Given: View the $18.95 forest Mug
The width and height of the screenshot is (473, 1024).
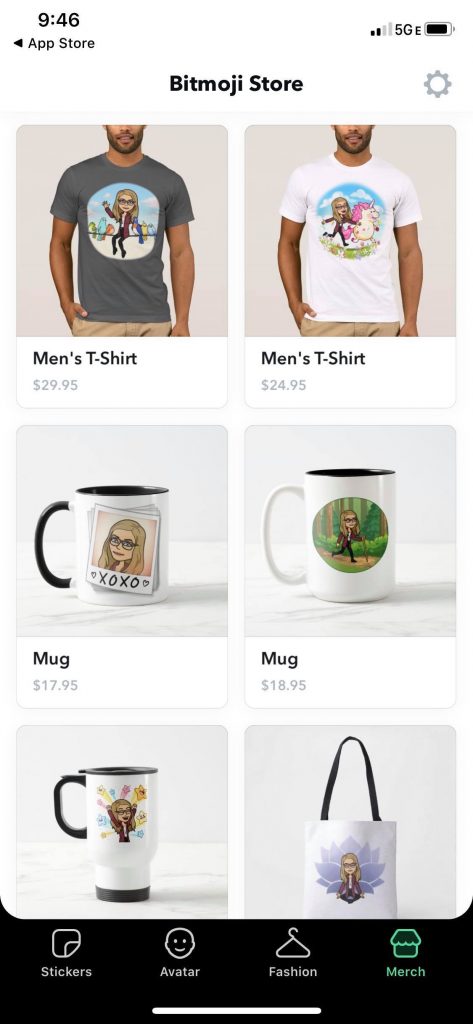Looking at the screenshot, I should tap(350, 566).
